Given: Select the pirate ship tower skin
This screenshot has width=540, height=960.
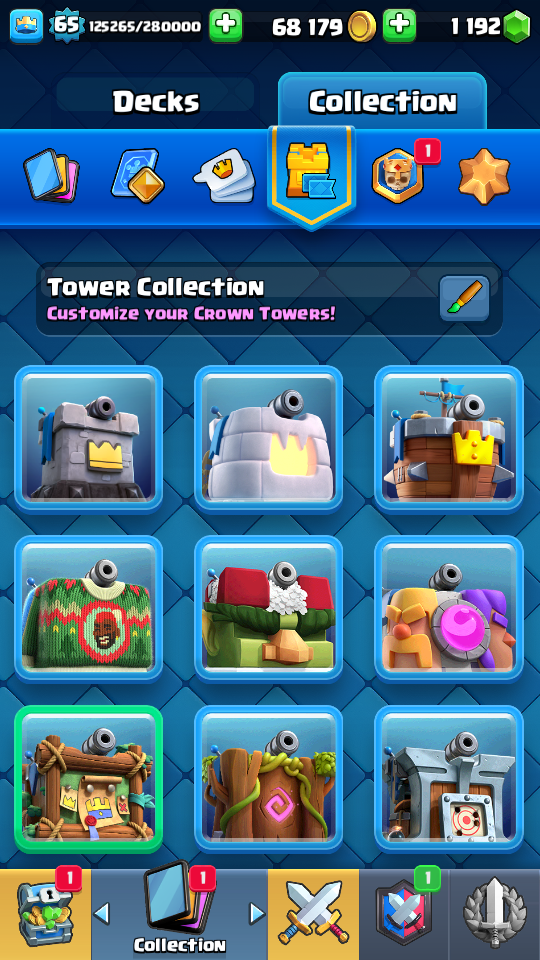Looking at the screenshot, I should click(449, 438).
